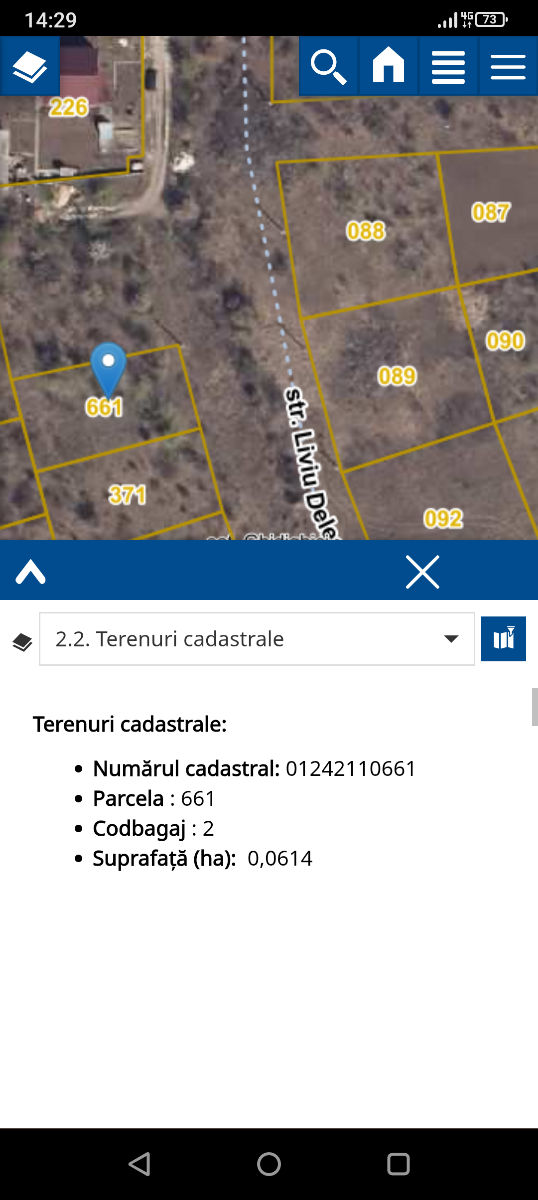Open the map layers button

pos(30,67)
